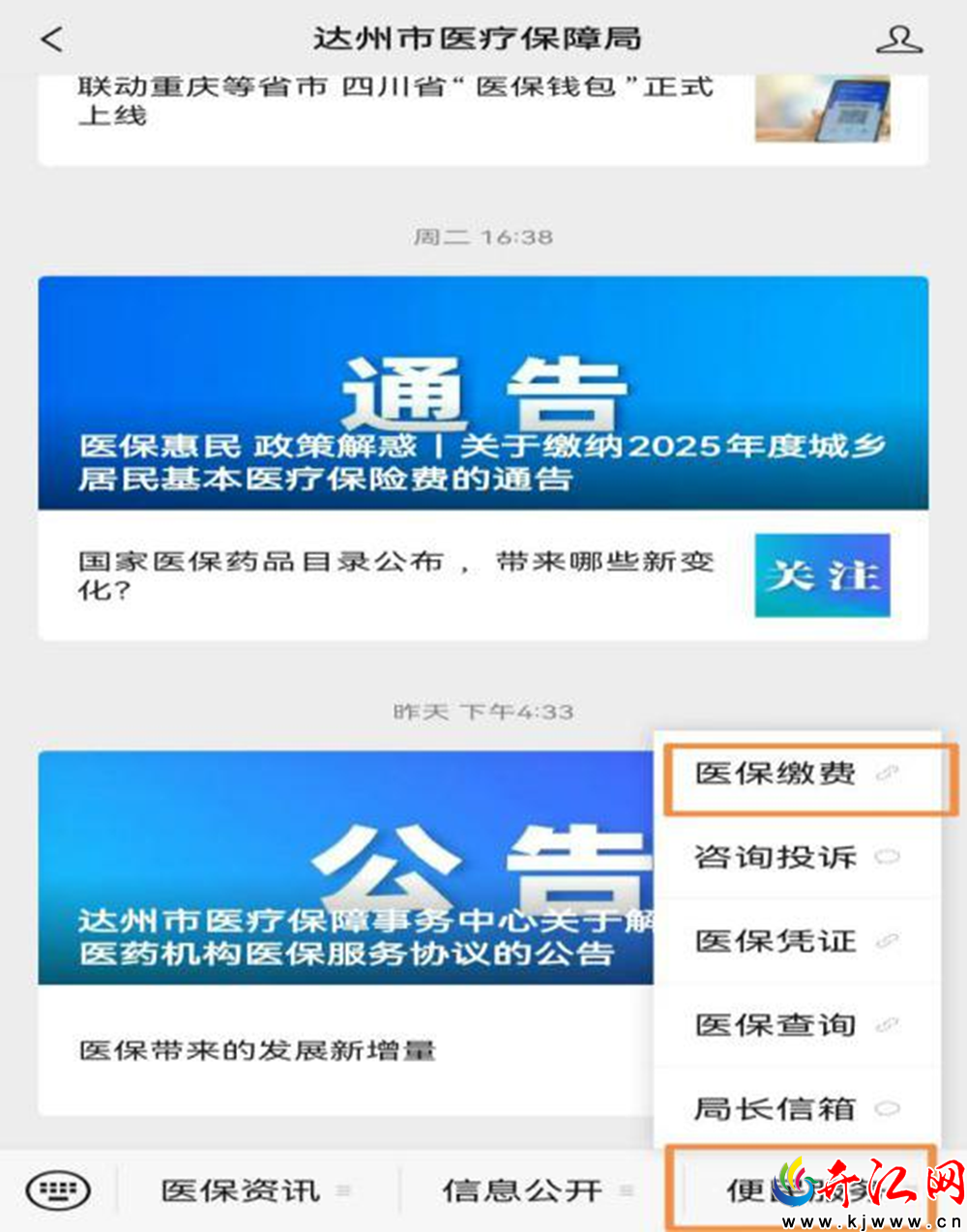
Task: Go back using the top-left arrow
Action: pos(52,39)
